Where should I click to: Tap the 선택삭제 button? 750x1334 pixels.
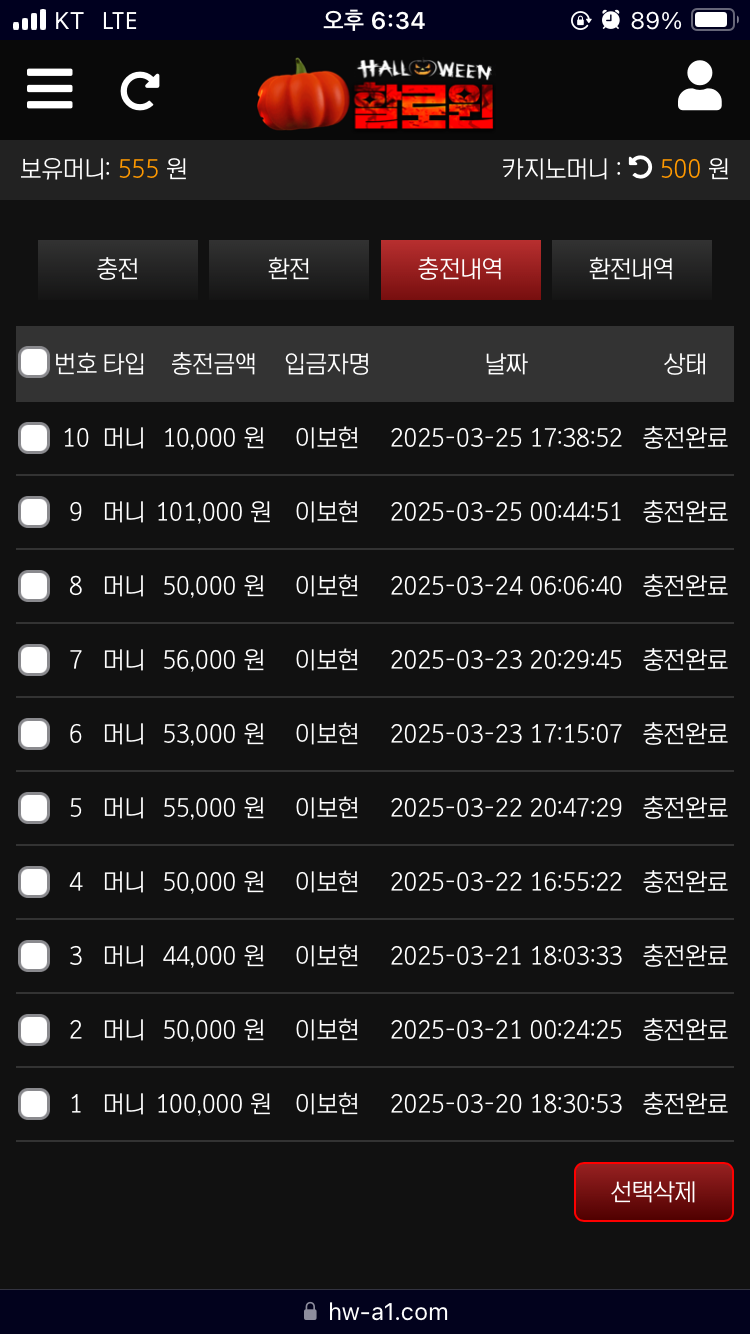click(654, 1192)
